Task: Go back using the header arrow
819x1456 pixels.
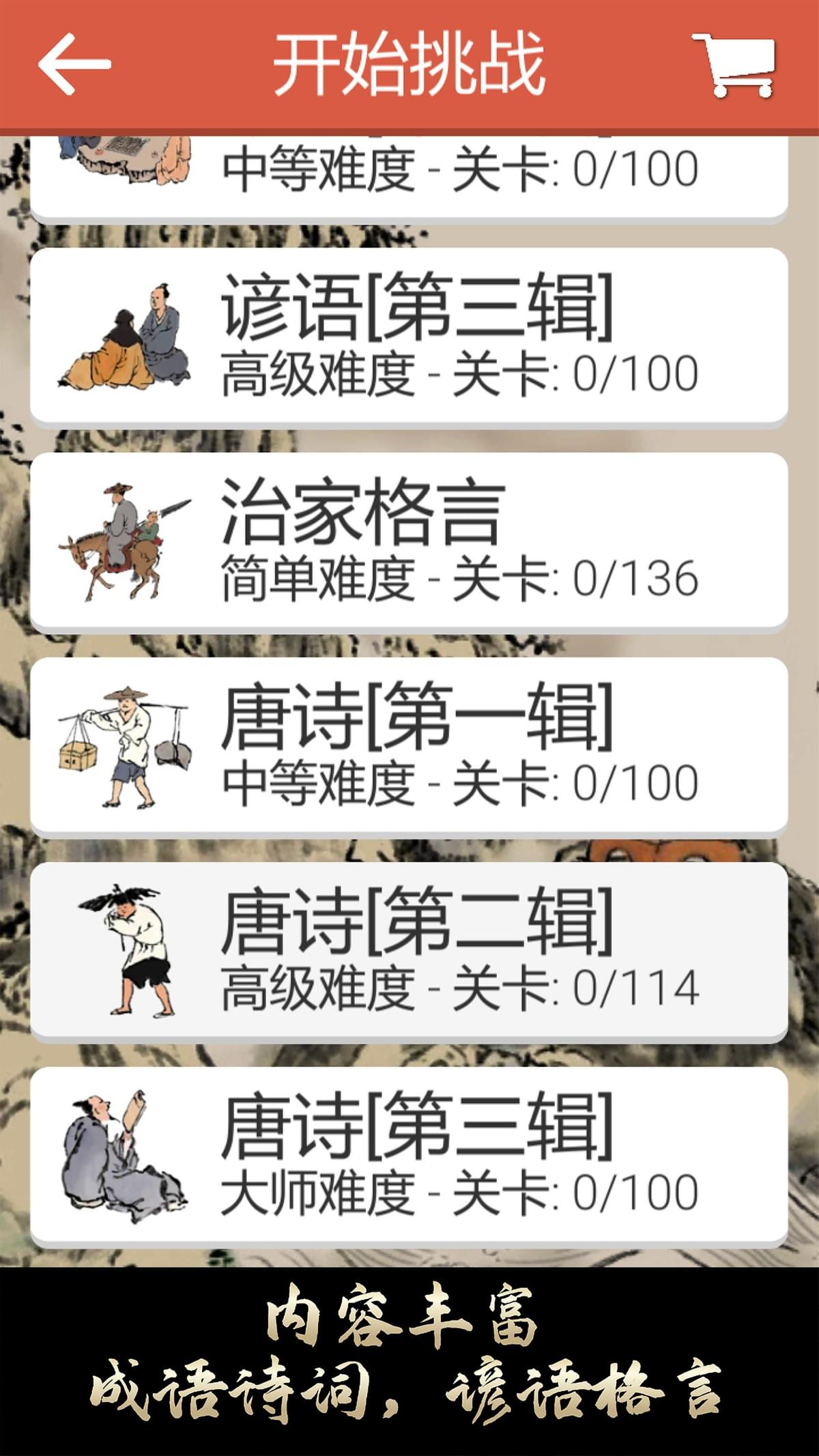Action: 74,65
